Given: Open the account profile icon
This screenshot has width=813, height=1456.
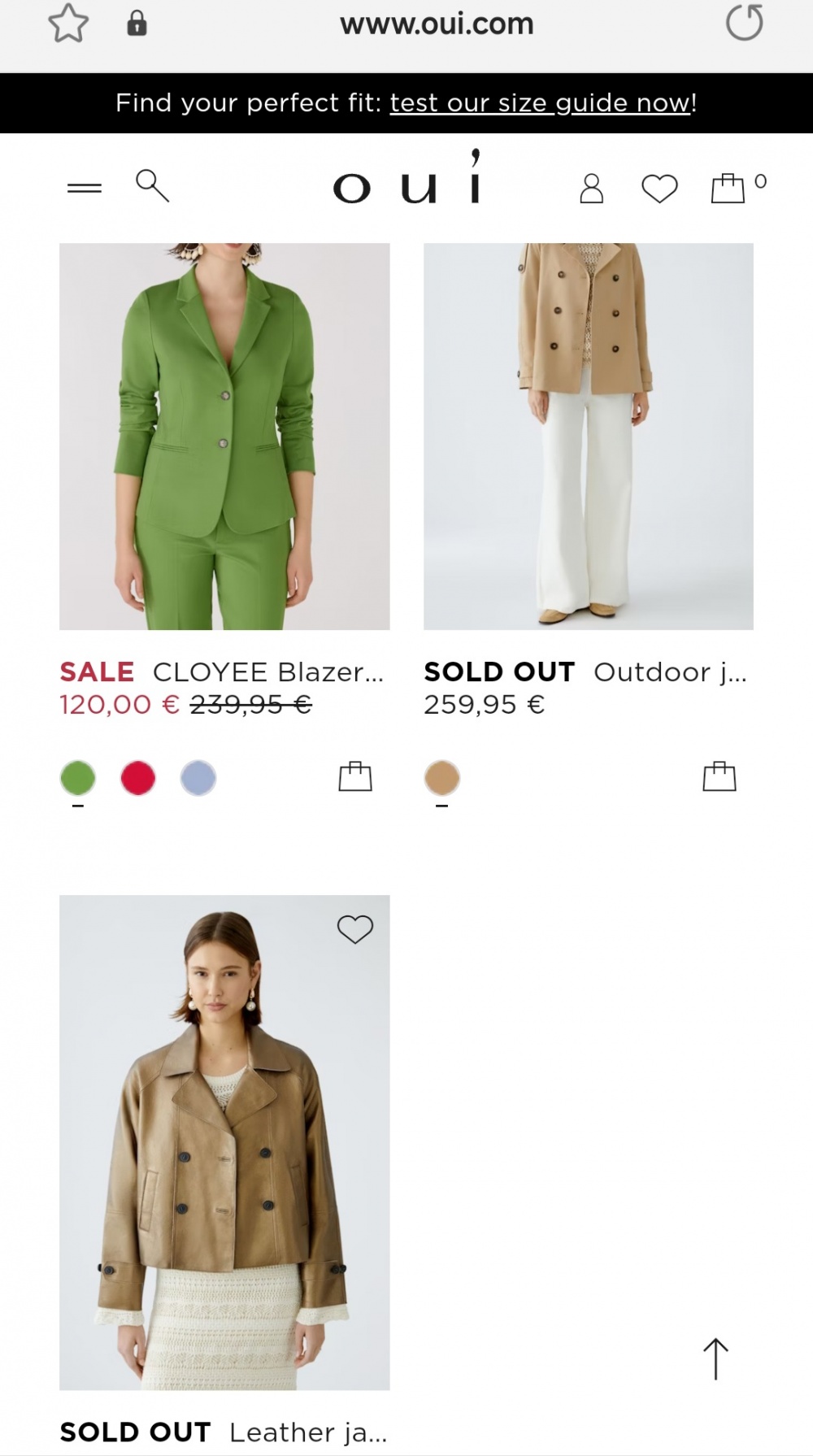Looking at the screenshot, I should [x=593, y=189].
